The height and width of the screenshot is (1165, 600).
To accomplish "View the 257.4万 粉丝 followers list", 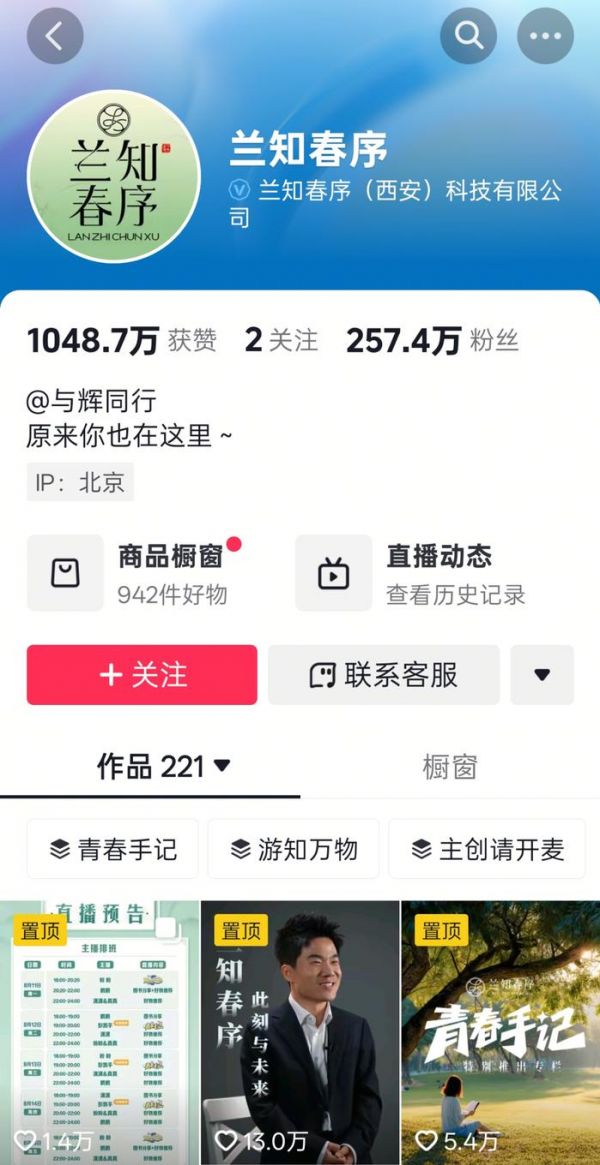I will [x=432, y=341].
